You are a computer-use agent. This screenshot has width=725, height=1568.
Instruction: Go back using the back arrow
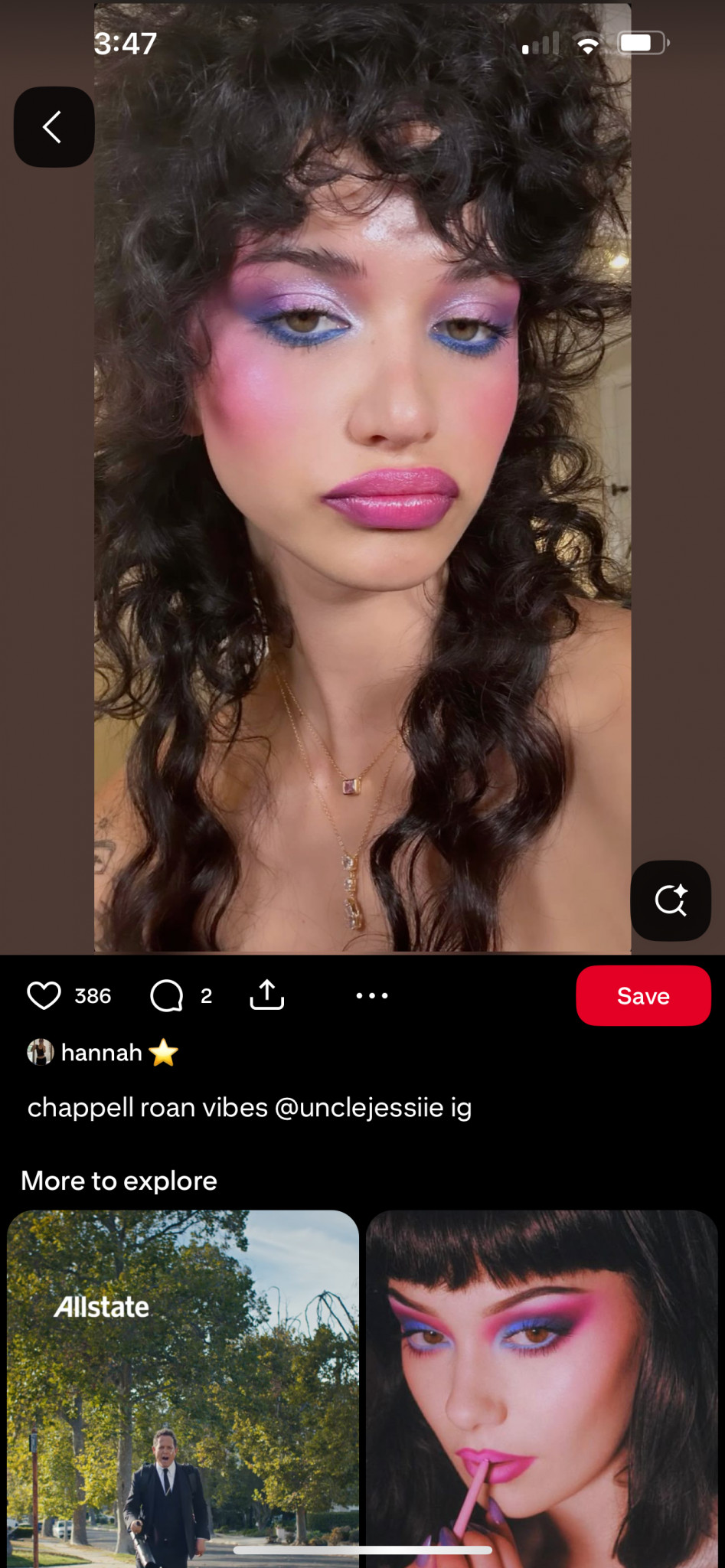(x=54, y=127)
